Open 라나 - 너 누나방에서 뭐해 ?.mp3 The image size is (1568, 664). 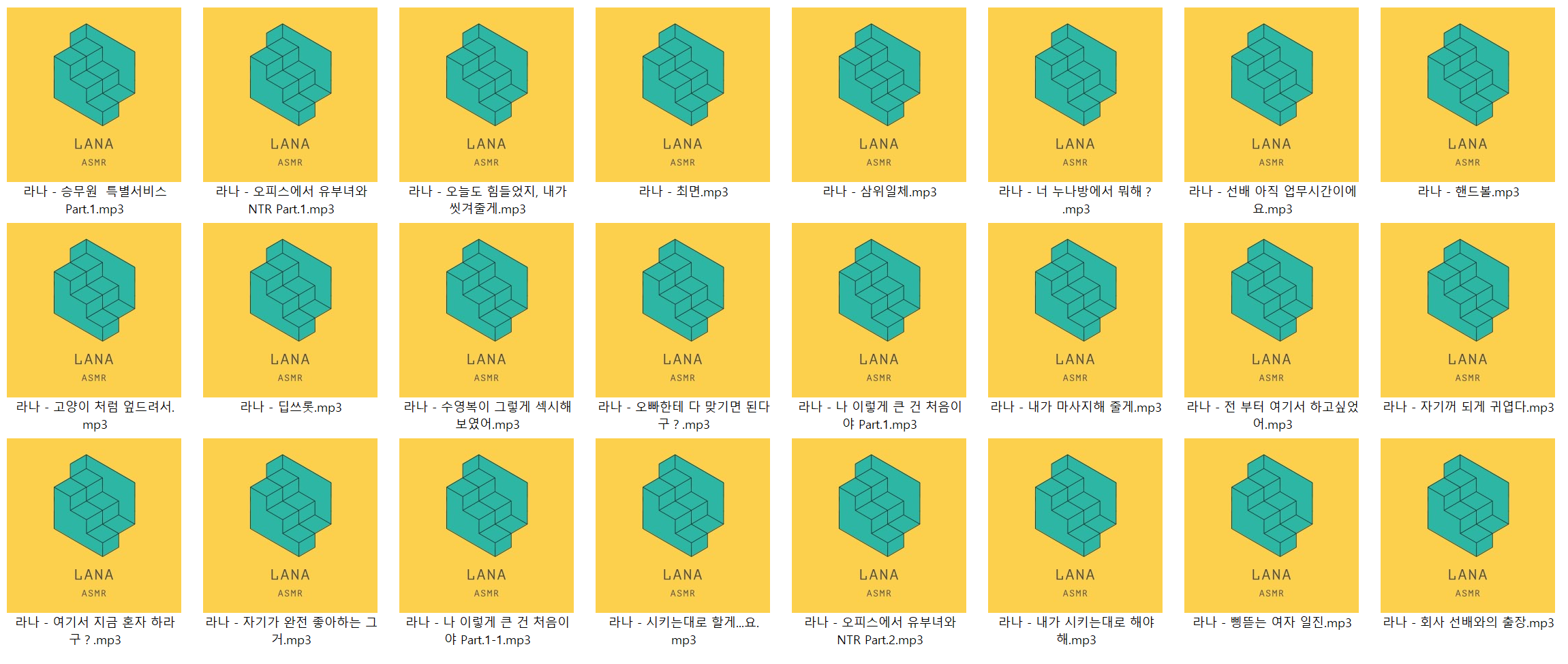(1075, 95)
